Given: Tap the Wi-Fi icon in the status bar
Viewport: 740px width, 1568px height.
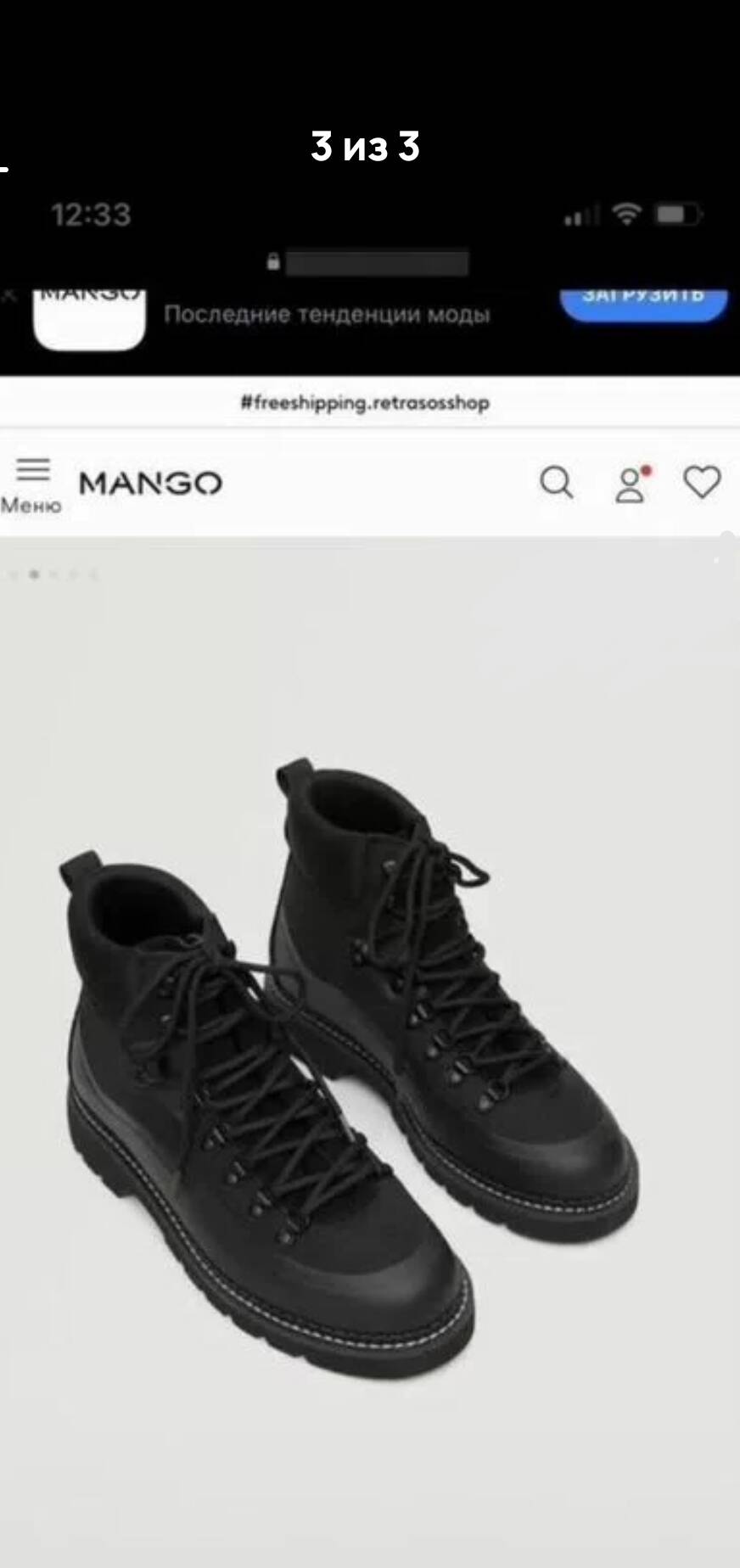Looking at the screenshot, I should (627, 216).
